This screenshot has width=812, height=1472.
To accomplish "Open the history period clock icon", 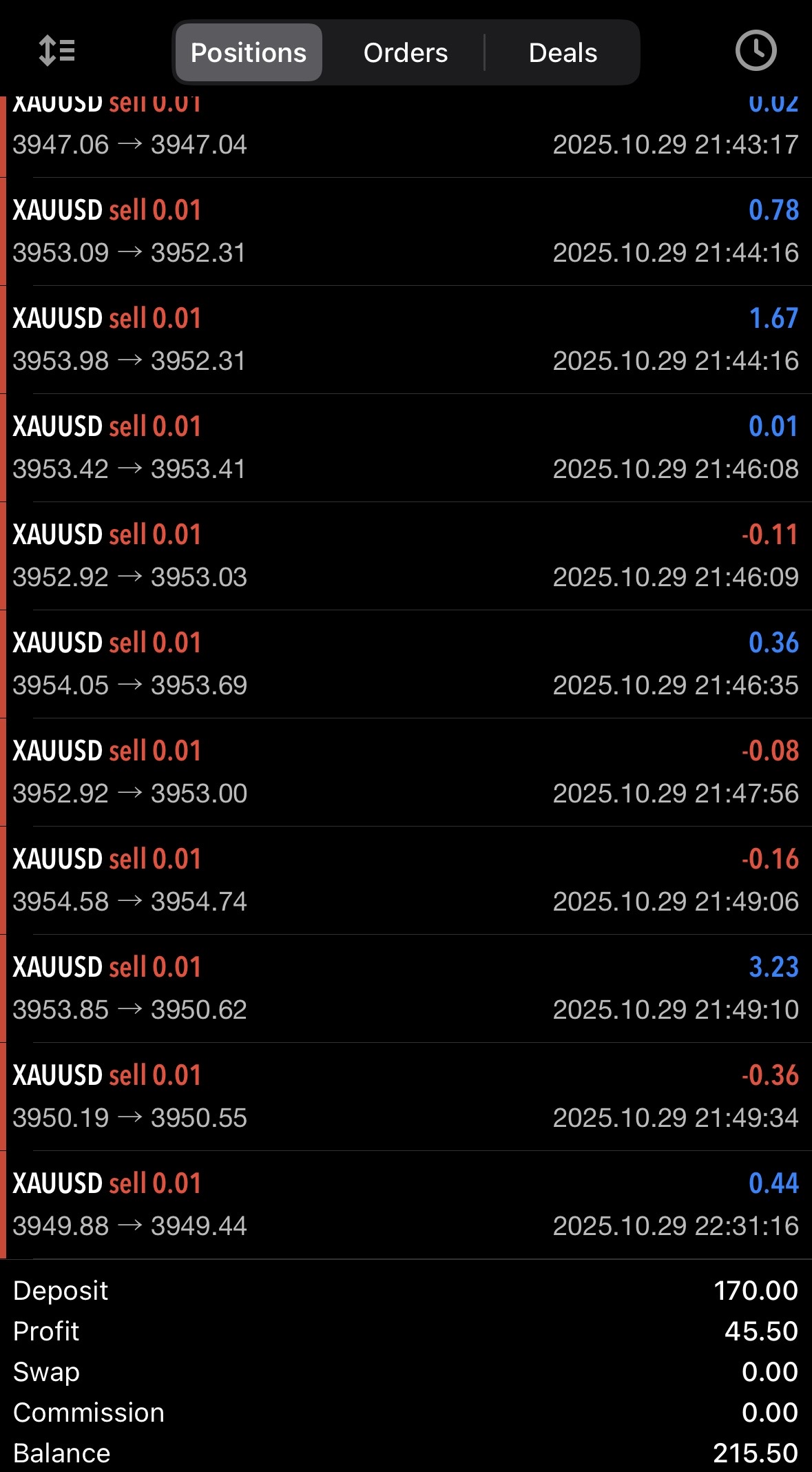I will tap(756, 51).
